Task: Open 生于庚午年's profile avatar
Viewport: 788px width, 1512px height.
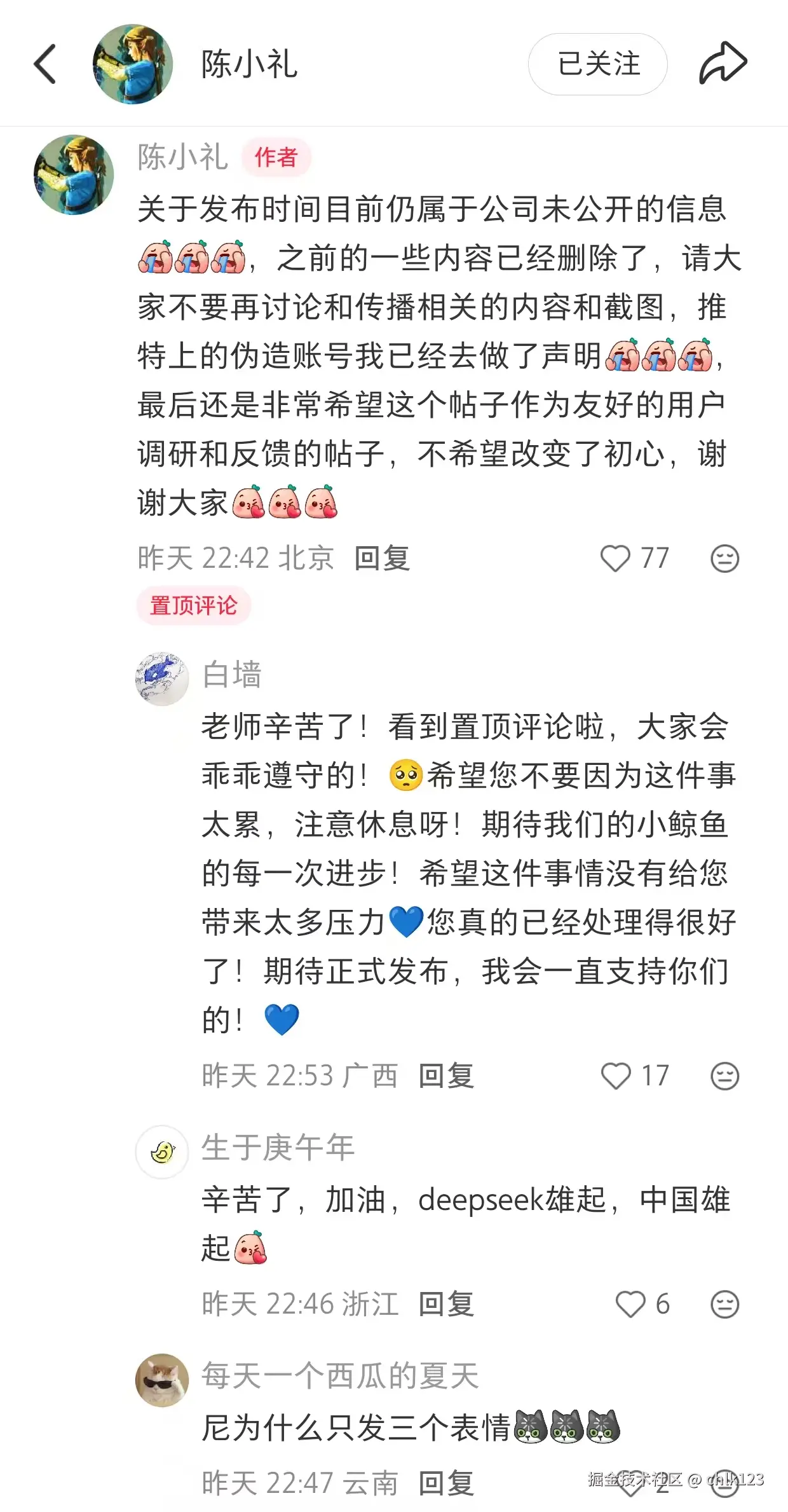Action: click(x=162, y=1151)
